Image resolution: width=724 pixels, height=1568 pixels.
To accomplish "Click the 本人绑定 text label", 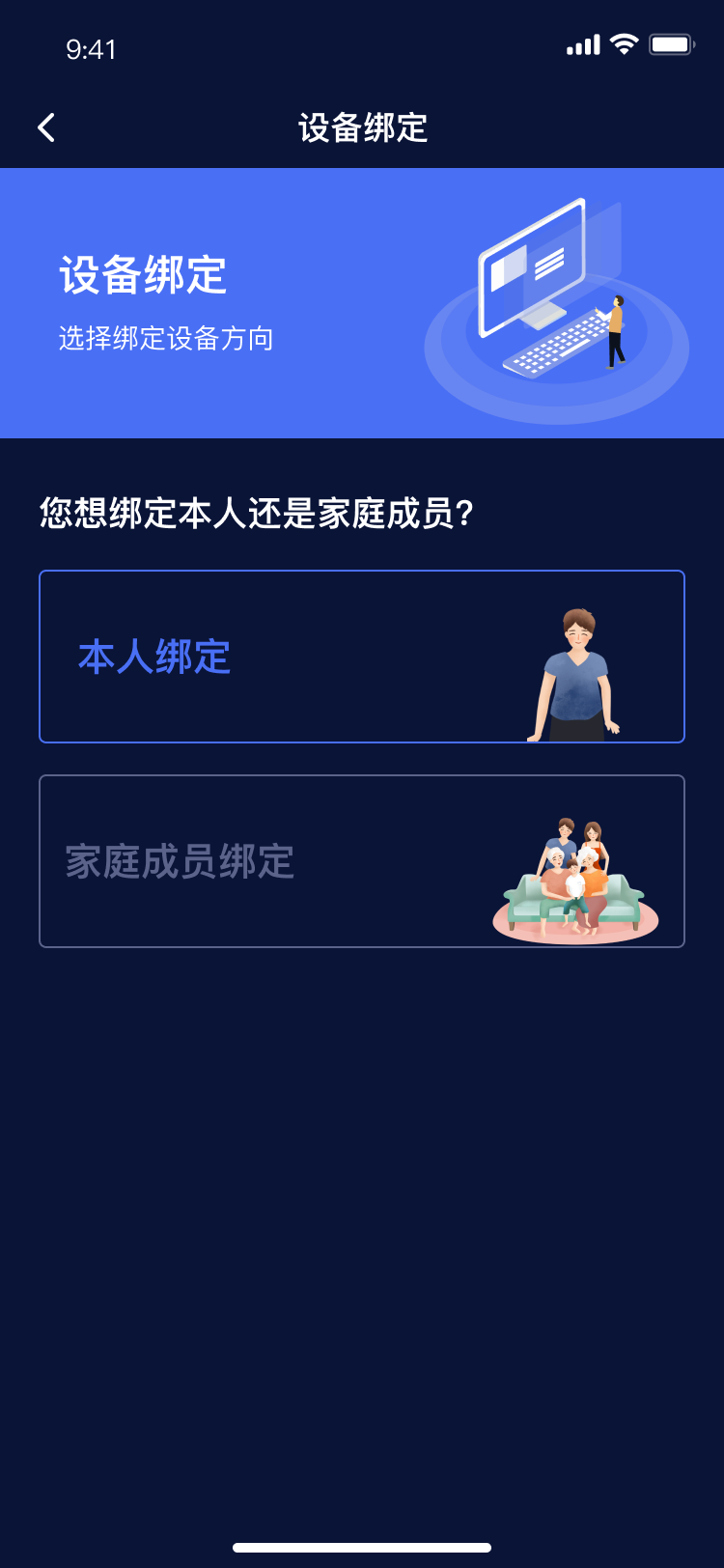I will click(x=155, y=657).
